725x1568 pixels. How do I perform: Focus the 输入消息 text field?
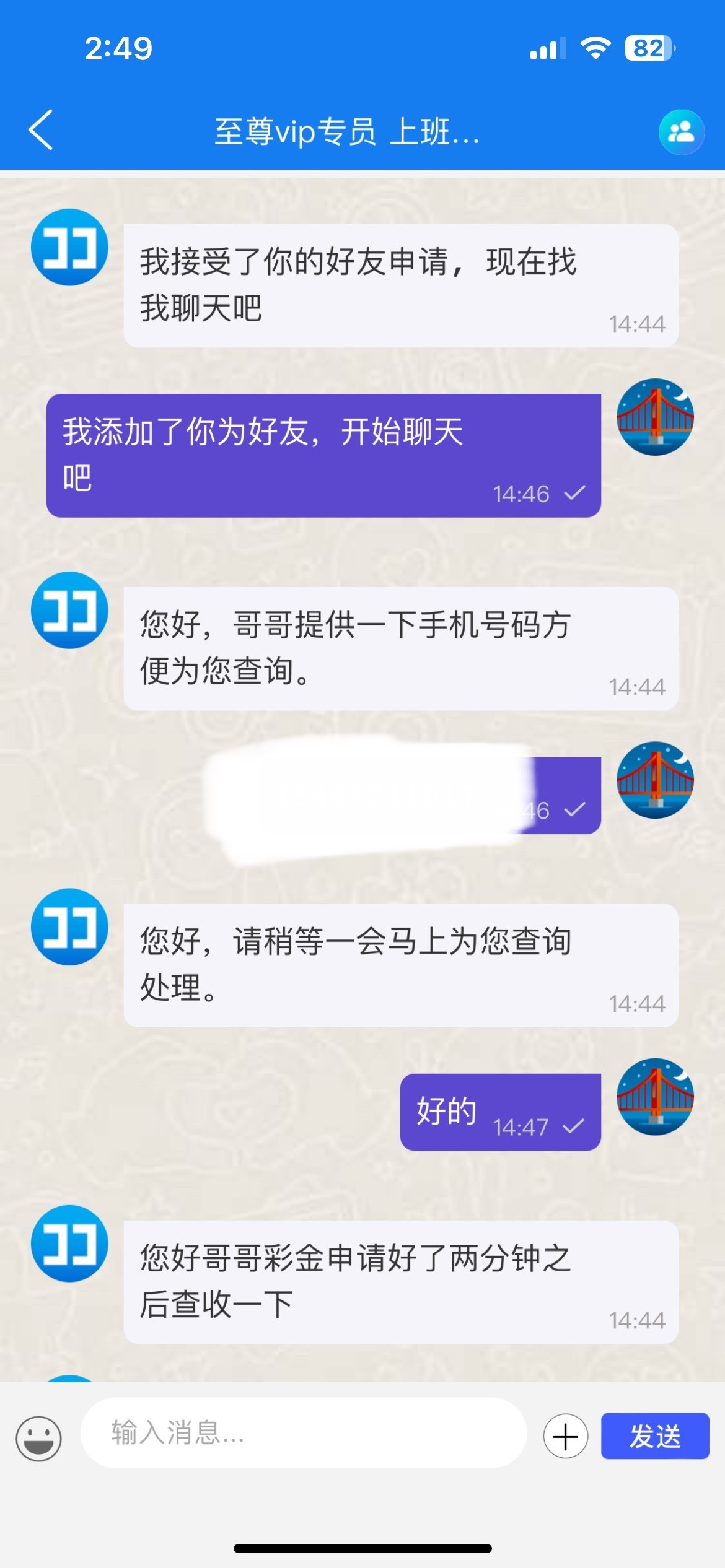point(304,1433)
